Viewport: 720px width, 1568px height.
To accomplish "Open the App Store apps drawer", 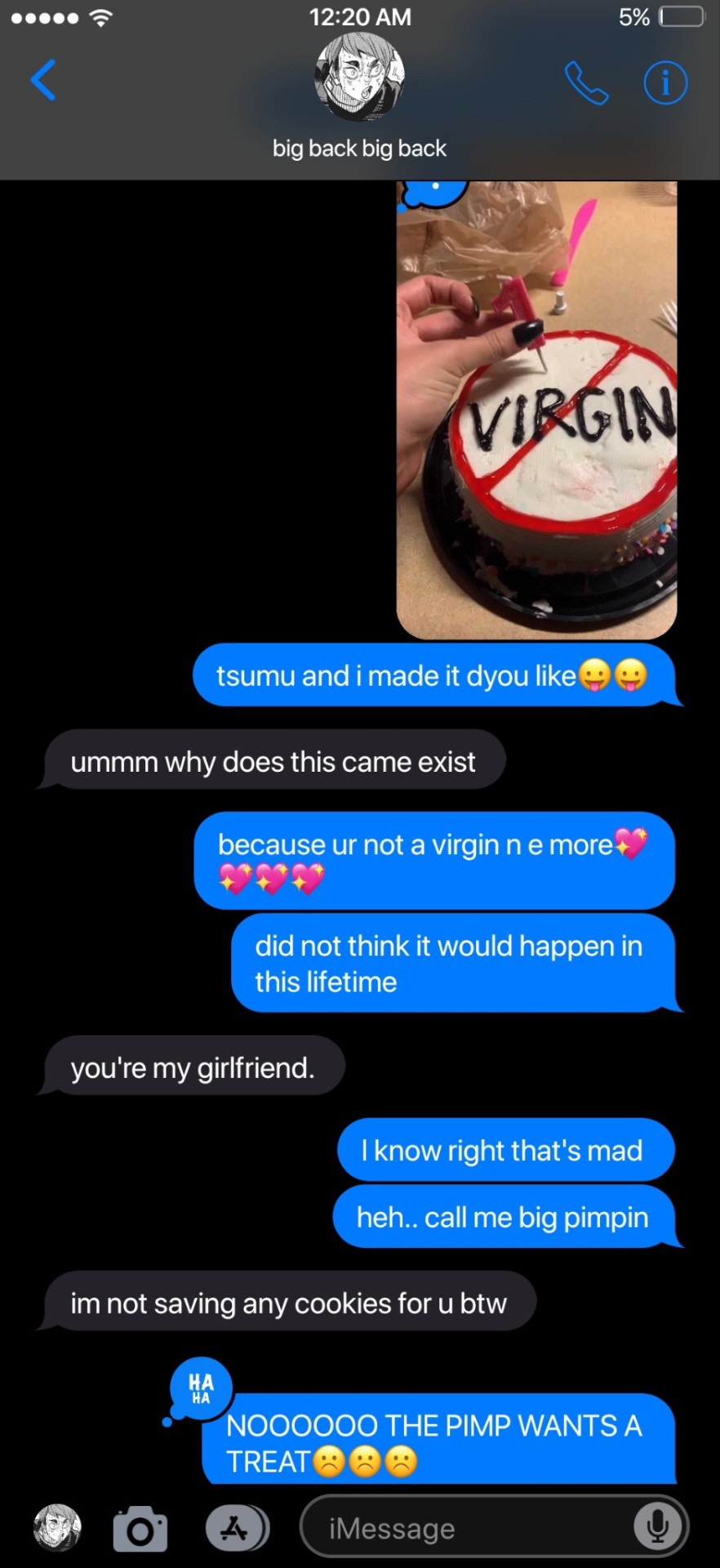I will [x=236, y=1528].
